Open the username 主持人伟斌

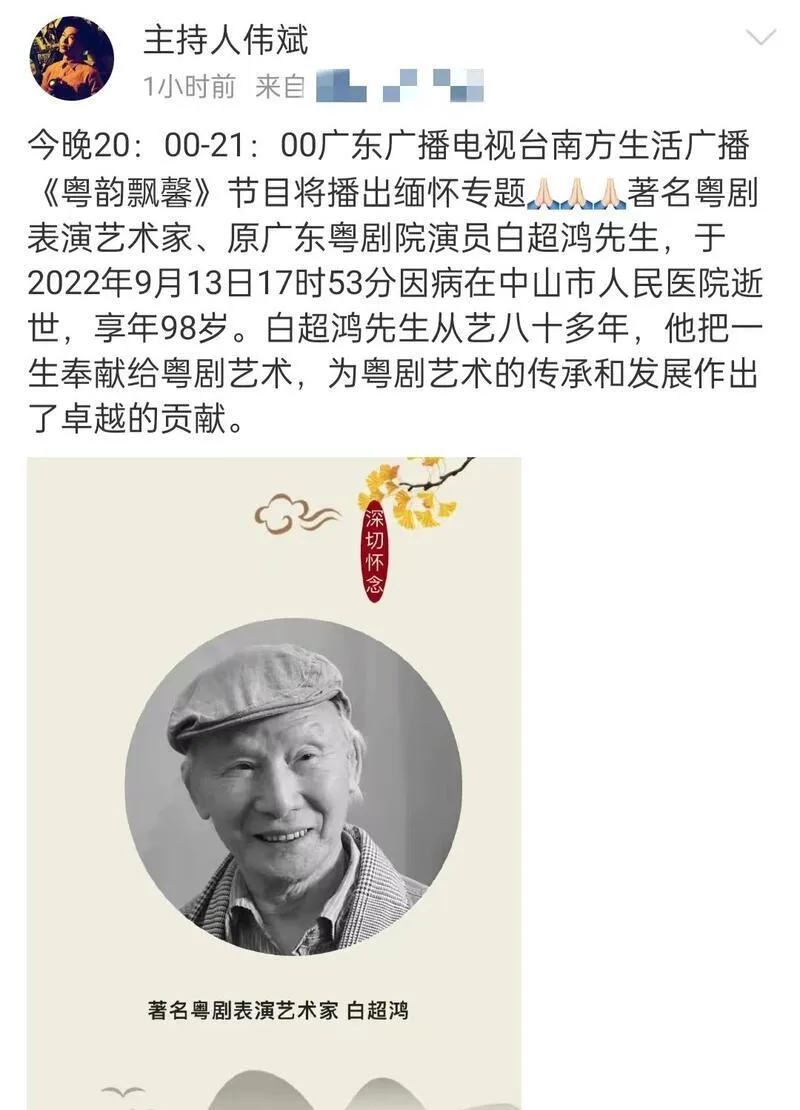coord(226,41)
